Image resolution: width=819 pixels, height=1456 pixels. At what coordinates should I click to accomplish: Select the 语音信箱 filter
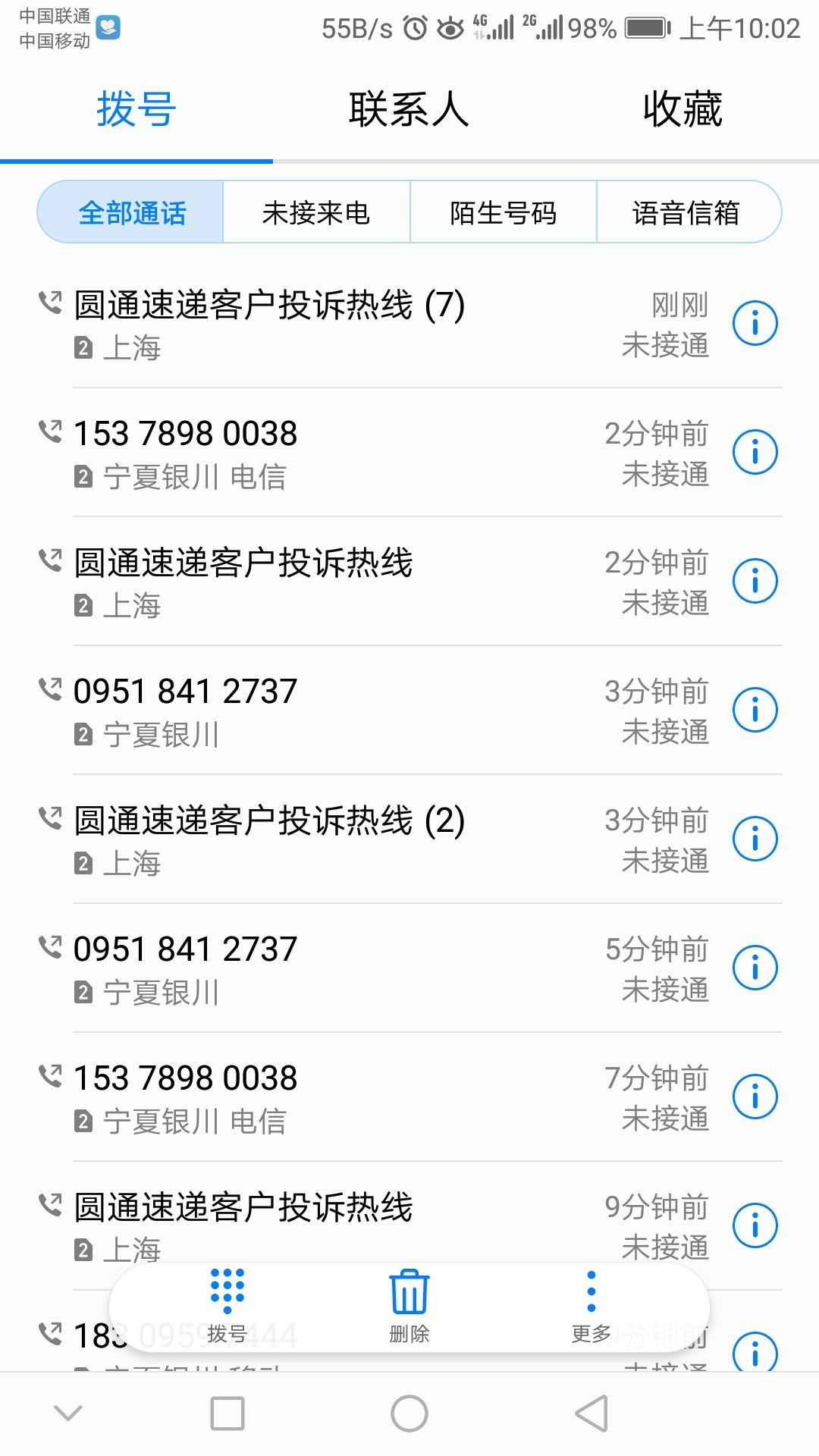[688, 212]
